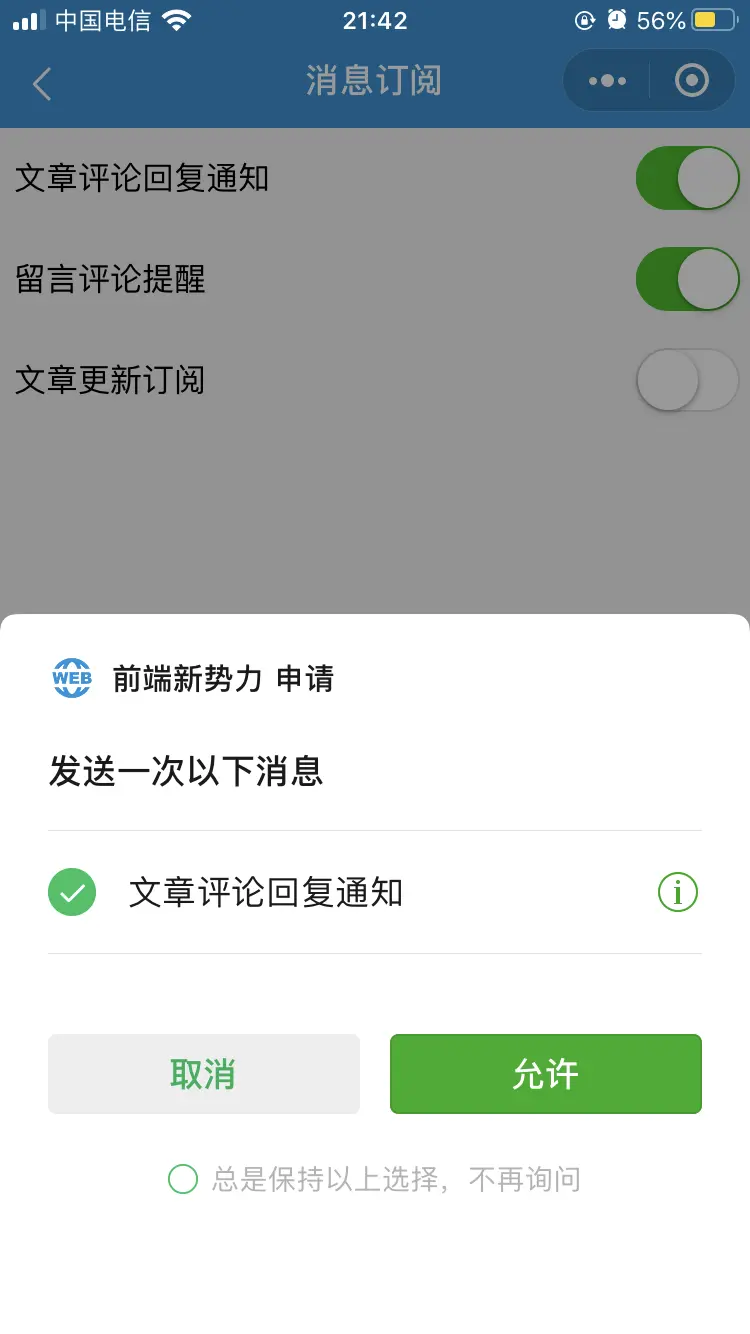Open the mini program three-dot menu
This screenshot has height=1334, width=750.
[x=607, y=81]
